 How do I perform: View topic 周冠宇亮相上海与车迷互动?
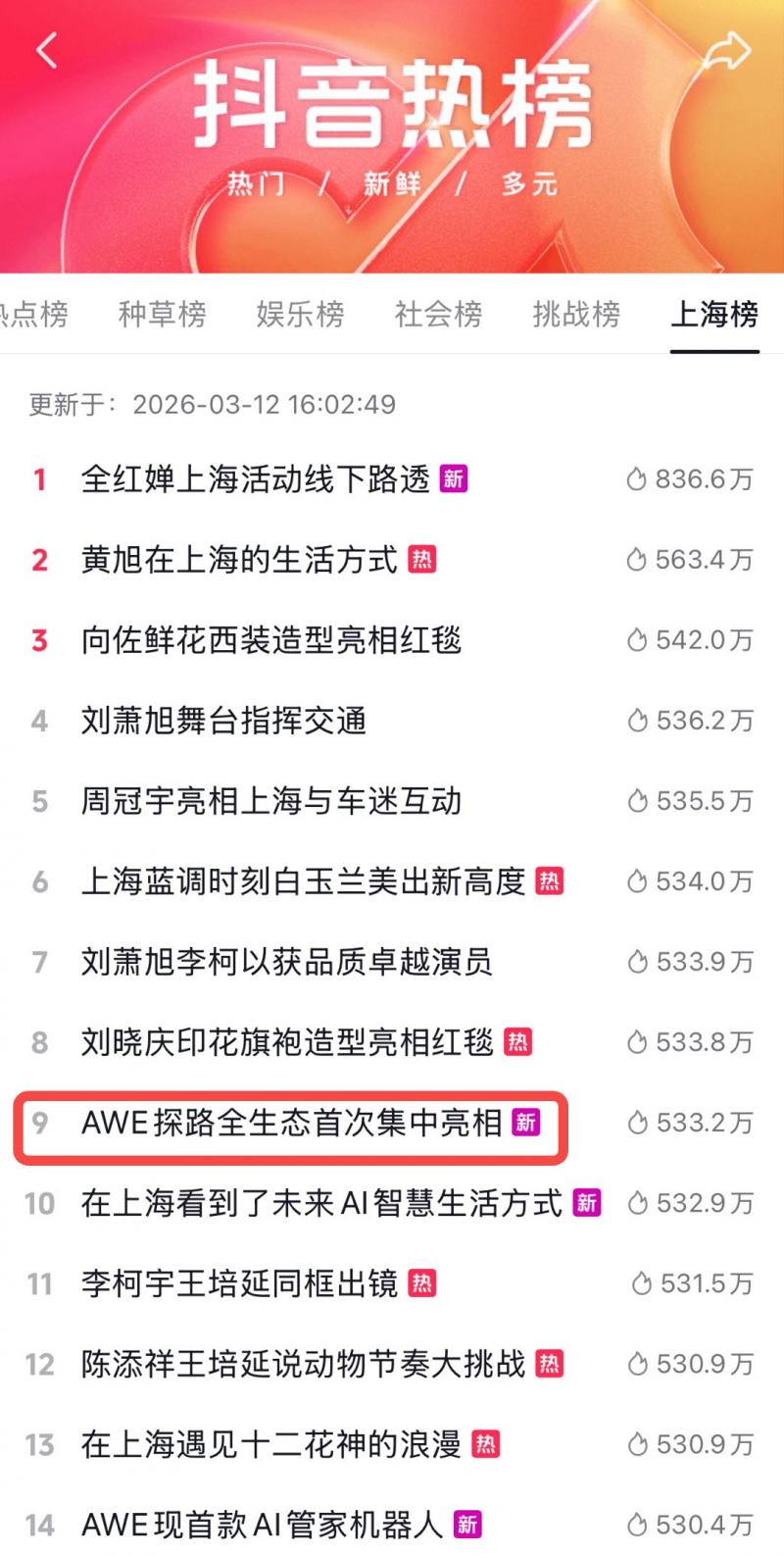(271, 801)
